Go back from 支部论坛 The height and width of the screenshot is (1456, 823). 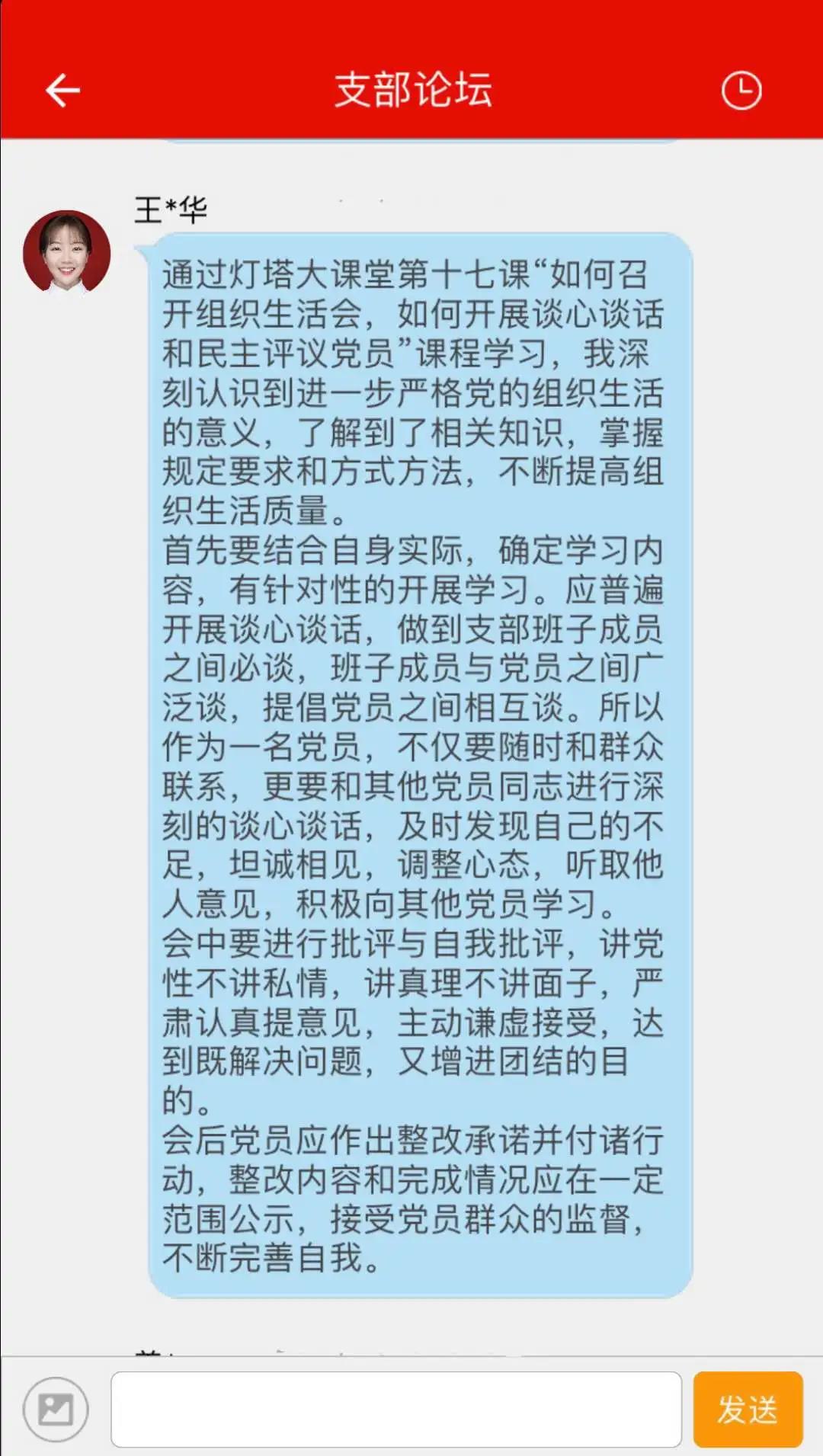(62, 91)
